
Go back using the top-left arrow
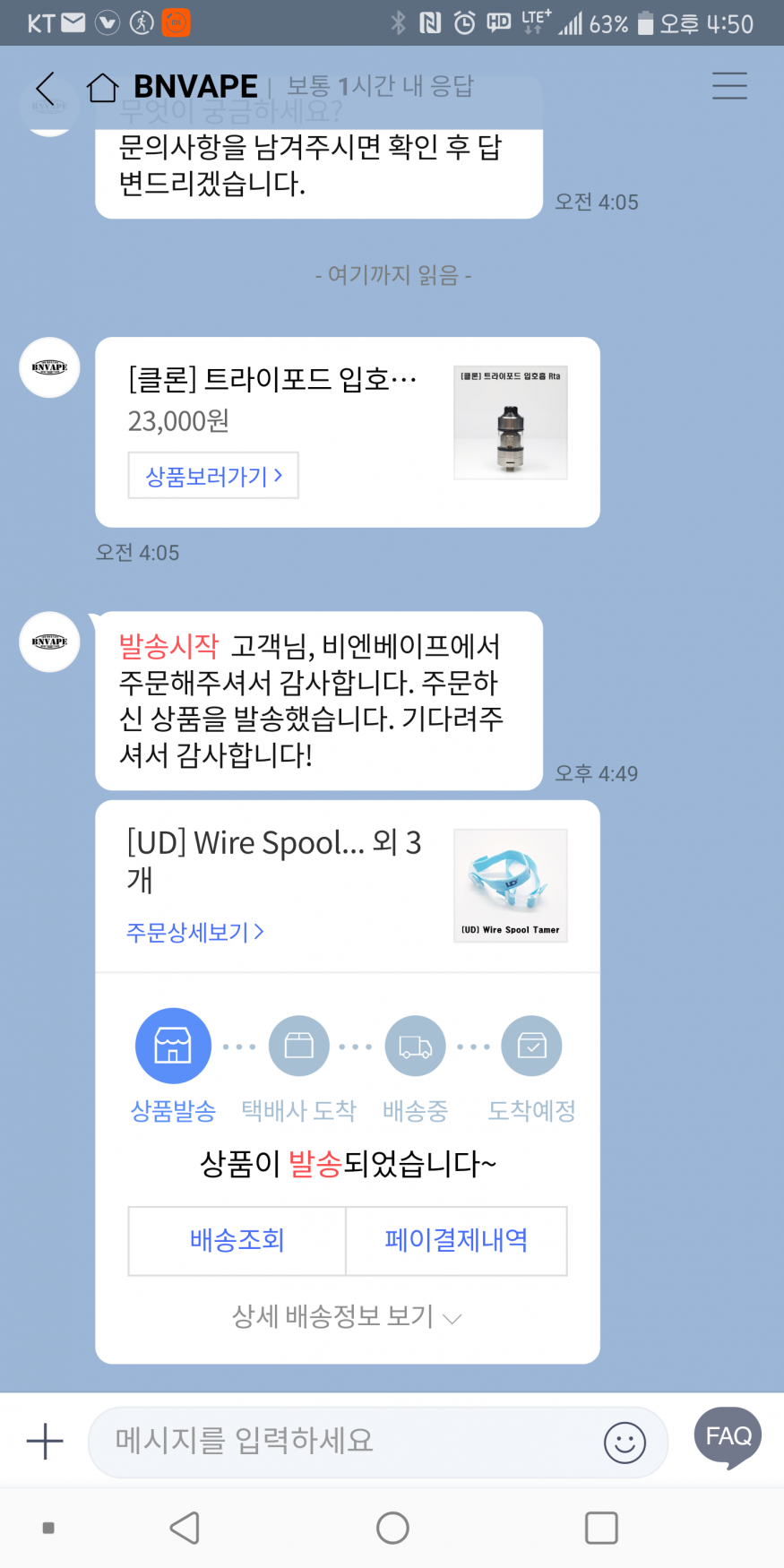46,88
